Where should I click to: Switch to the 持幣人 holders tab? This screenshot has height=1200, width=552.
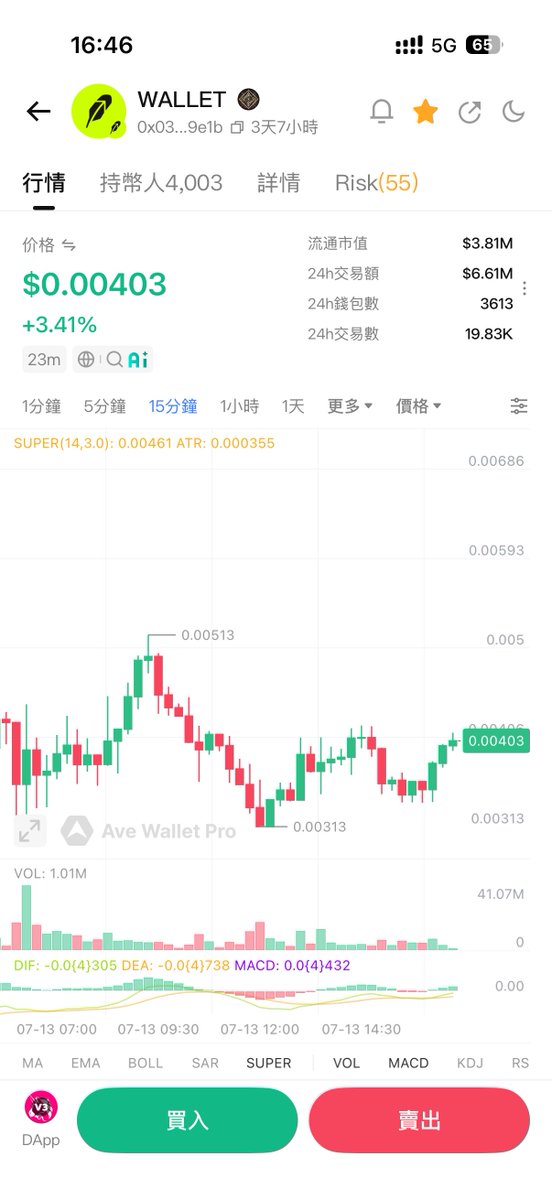[161, 183]
